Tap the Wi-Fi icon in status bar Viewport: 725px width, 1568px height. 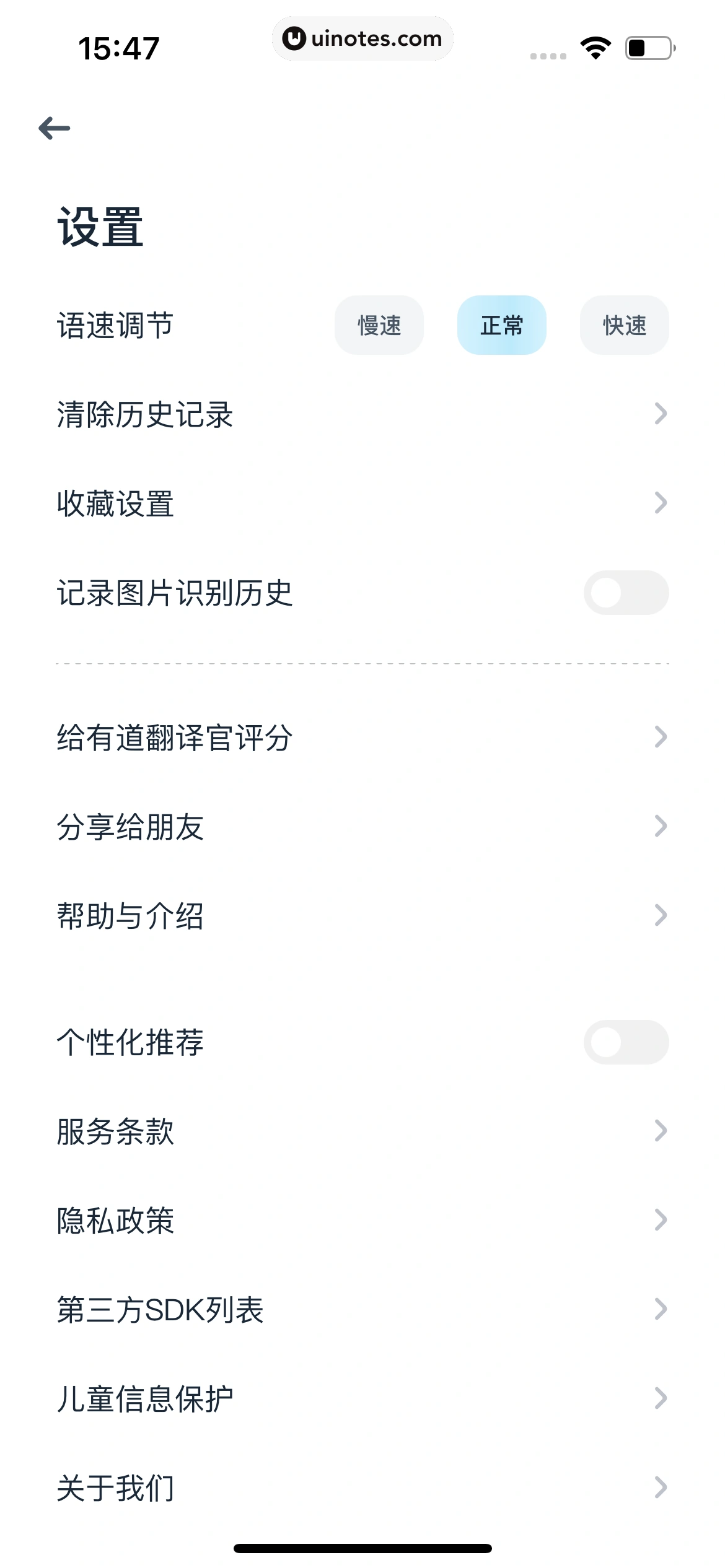(594, 46)
